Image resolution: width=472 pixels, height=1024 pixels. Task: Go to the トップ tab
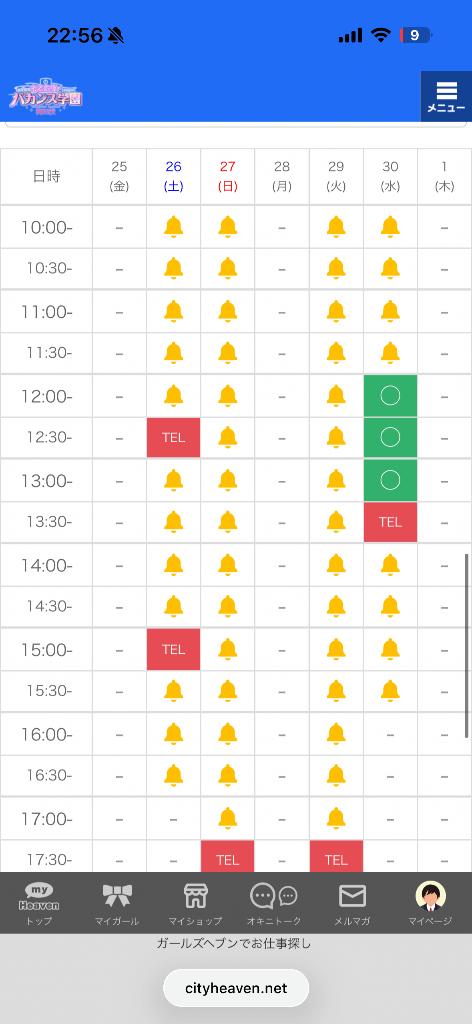(39, 904)
